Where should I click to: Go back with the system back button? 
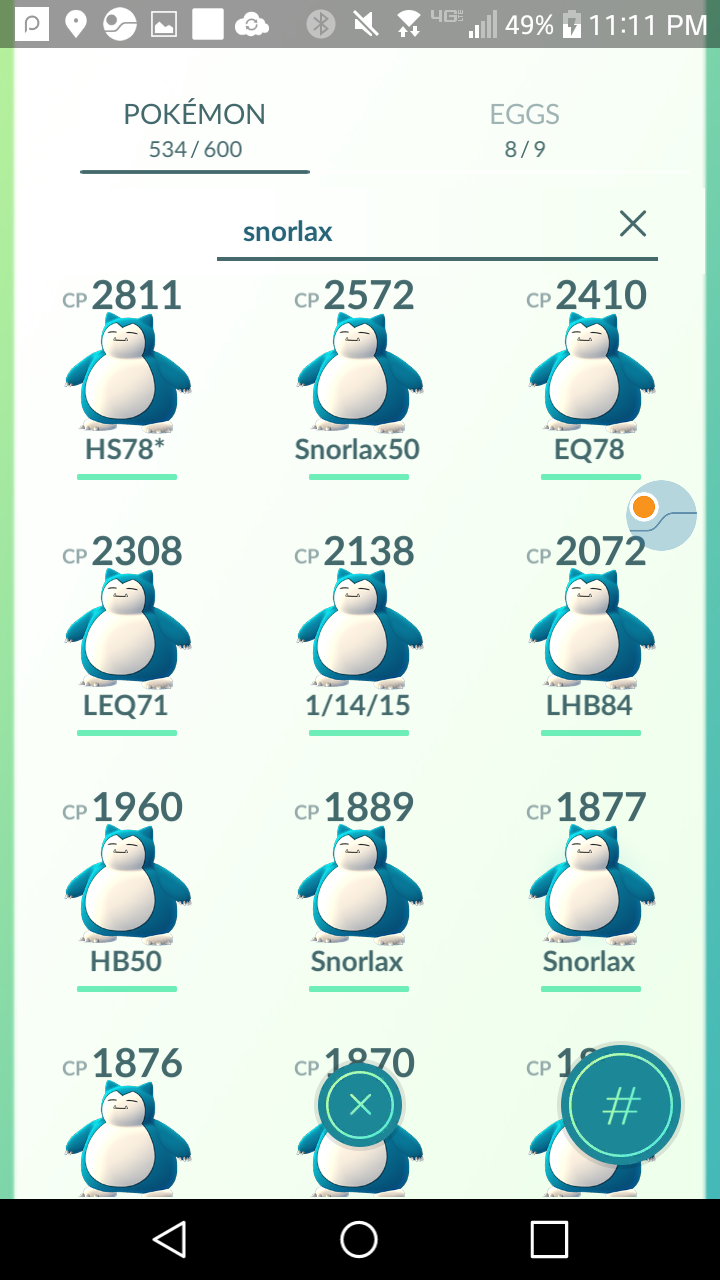point(169,1239)
